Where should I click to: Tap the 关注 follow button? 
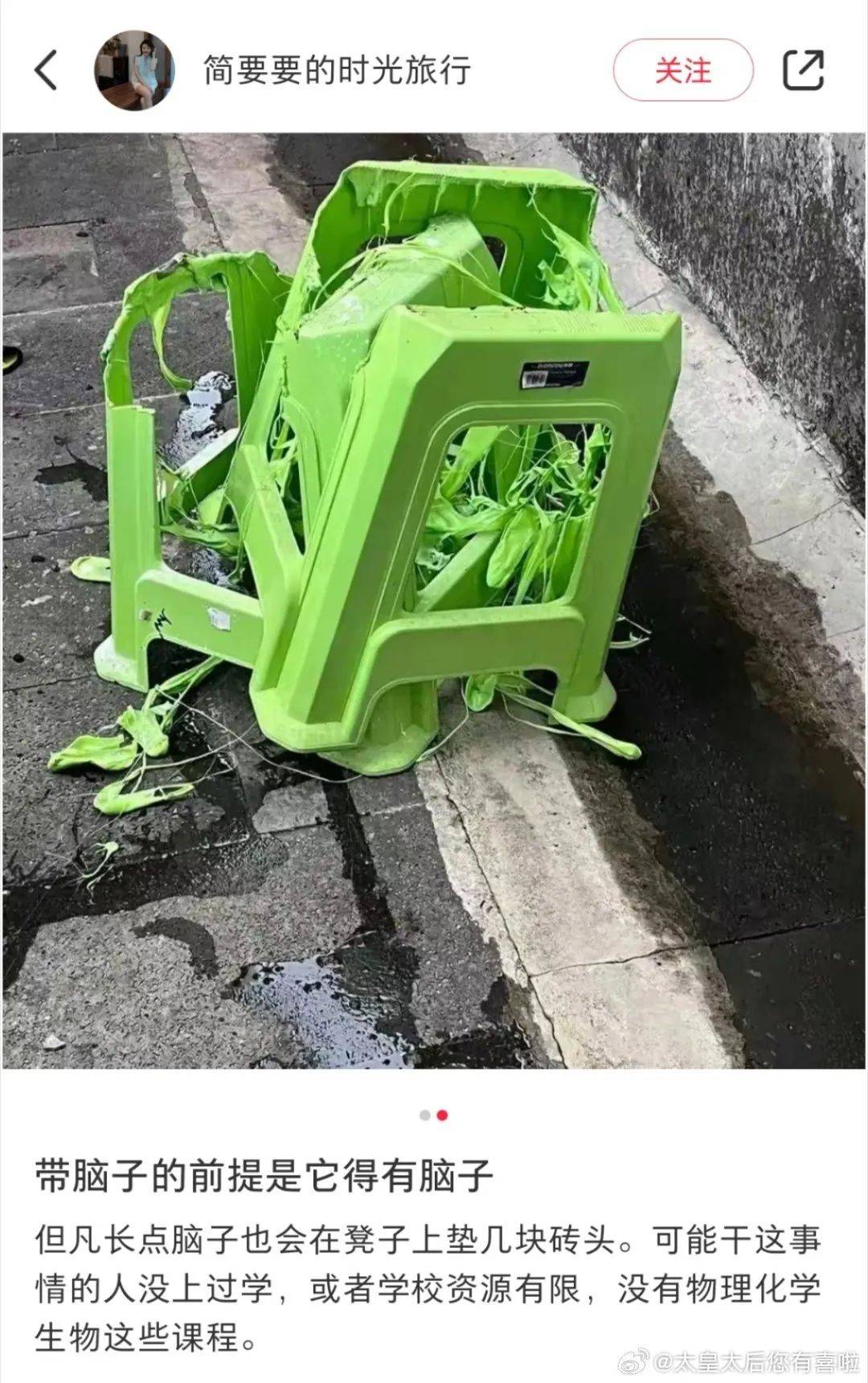click(683, 71)
